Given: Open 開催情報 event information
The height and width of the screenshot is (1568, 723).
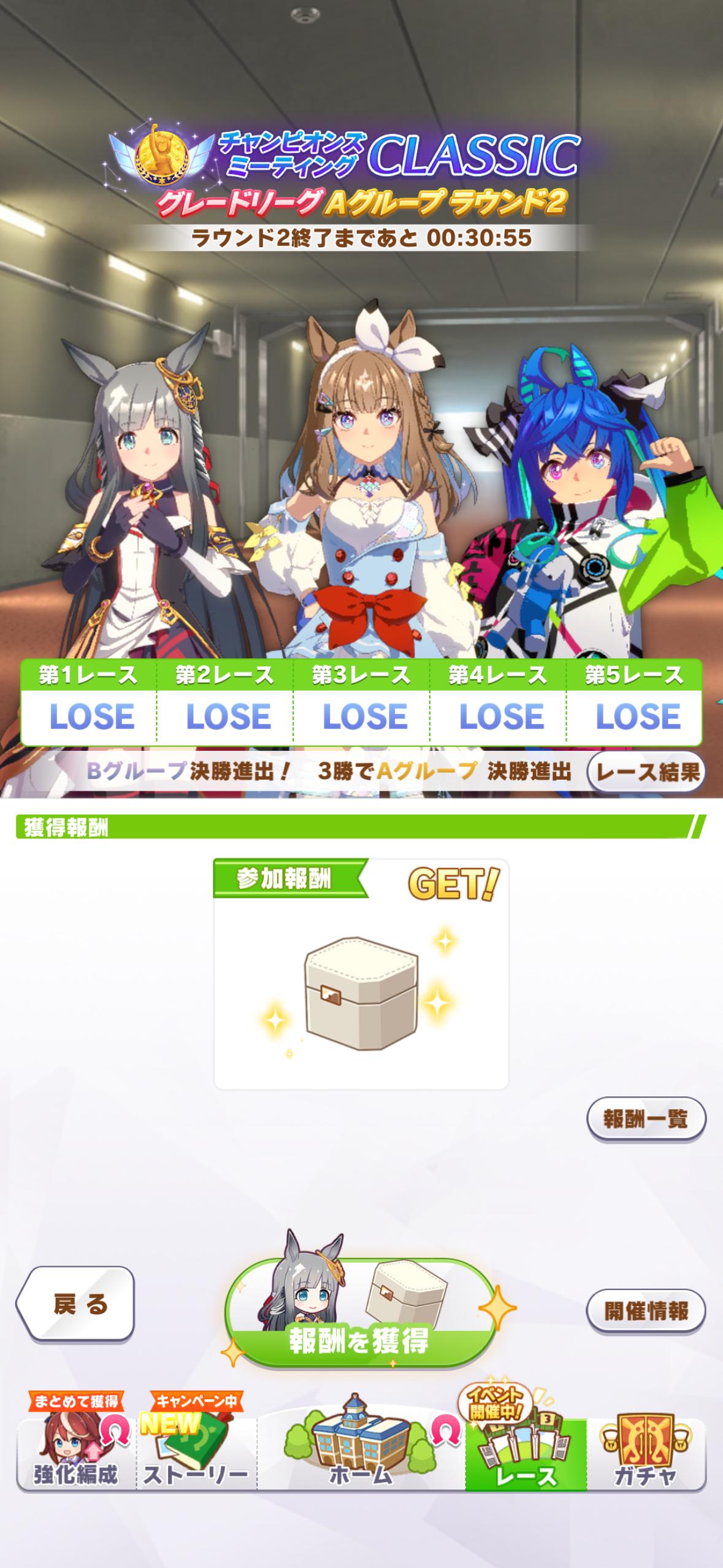Looking at the screenshot, I should (x=646, y=1311).
